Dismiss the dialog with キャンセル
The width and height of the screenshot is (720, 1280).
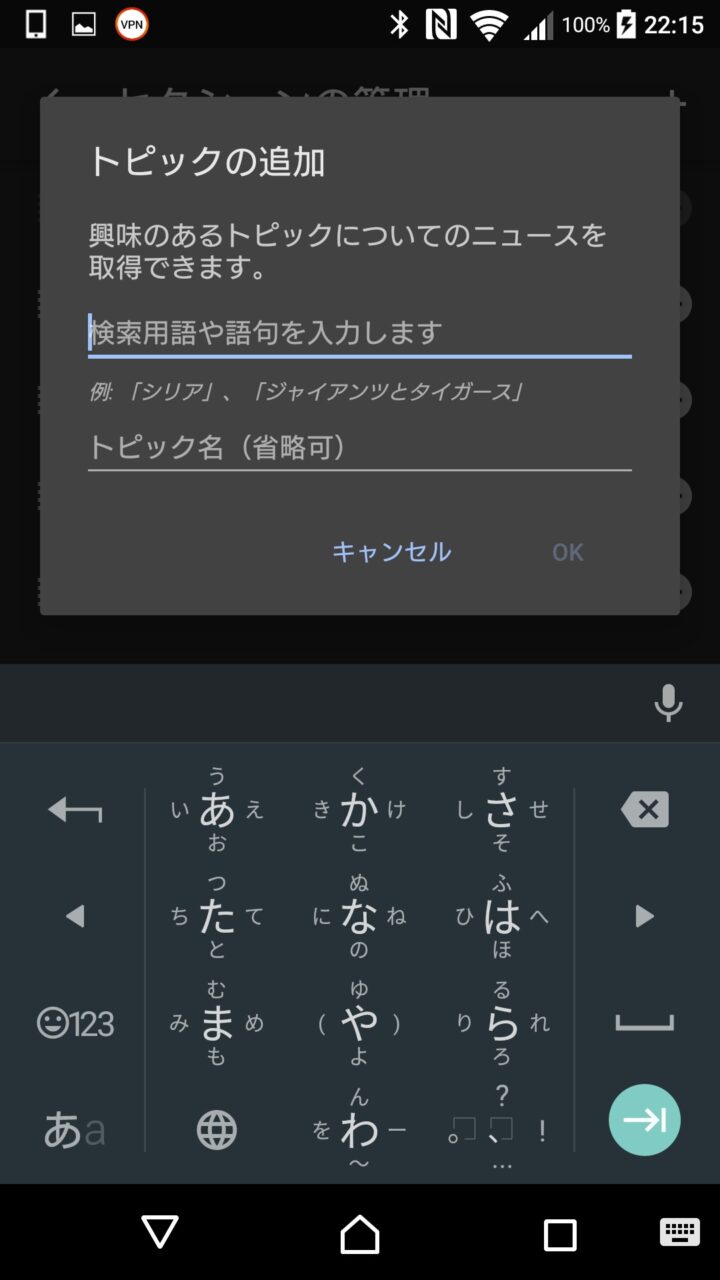pos(391,552)
